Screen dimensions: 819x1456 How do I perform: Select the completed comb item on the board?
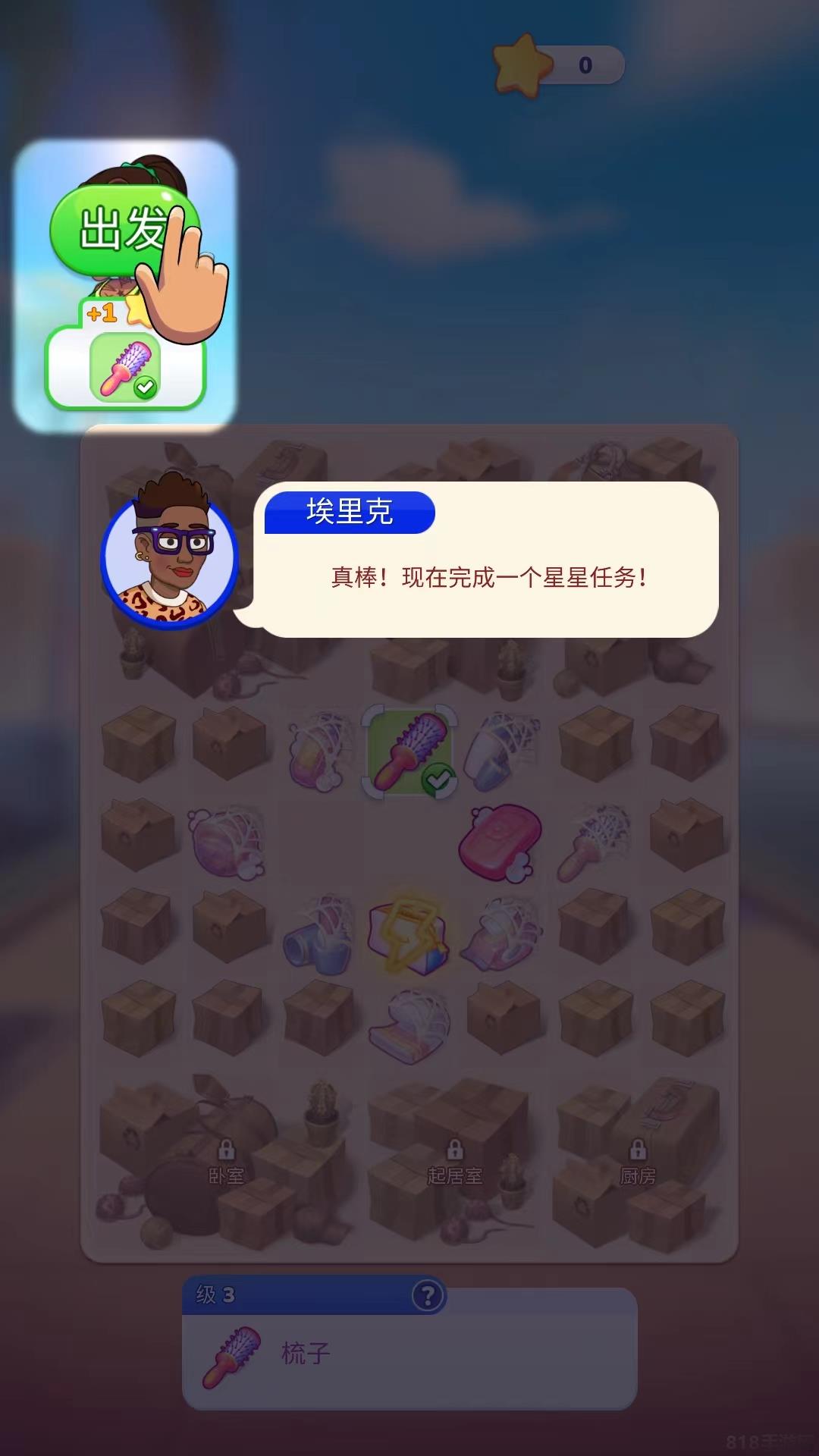pos(409,751)
